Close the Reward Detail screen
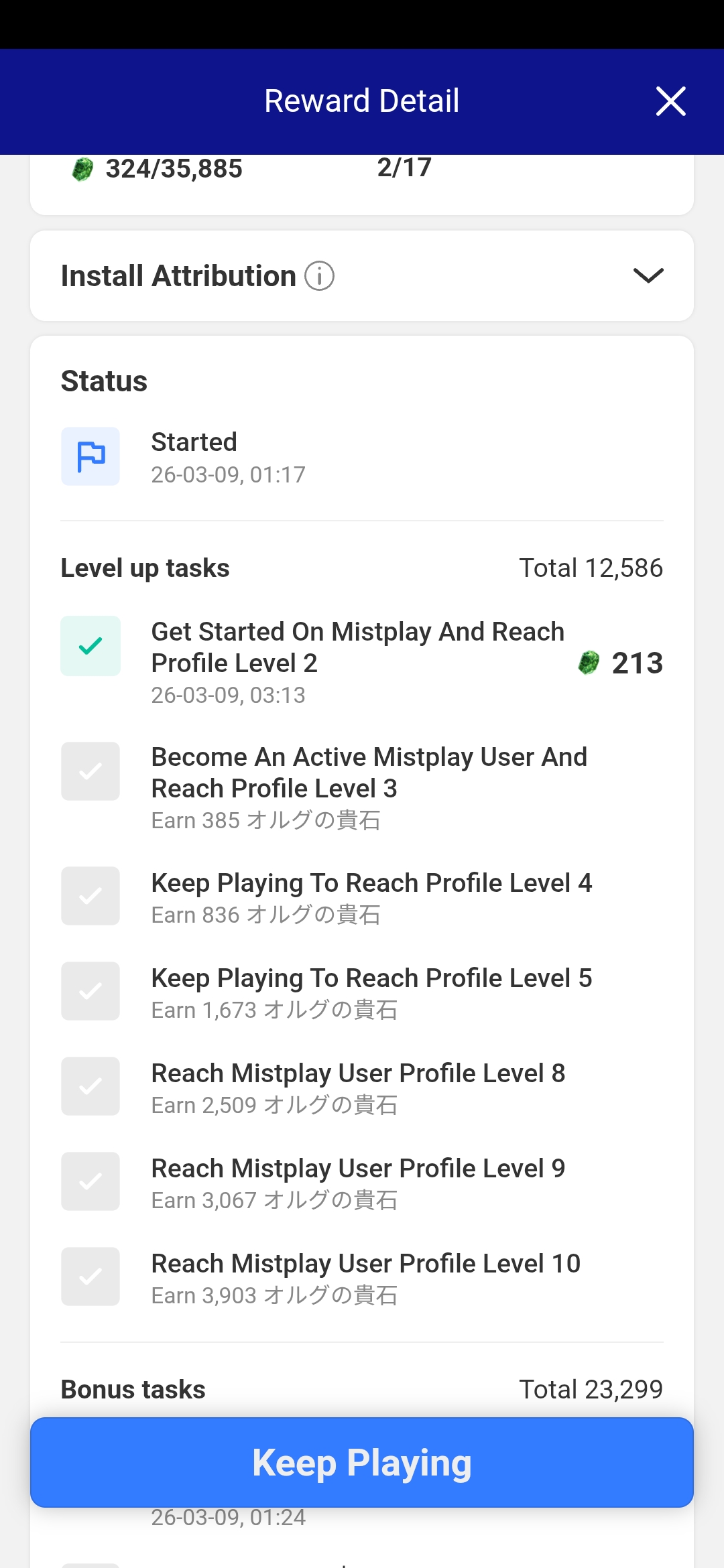Screen dimensions: 724x1568 coord(670,101)
